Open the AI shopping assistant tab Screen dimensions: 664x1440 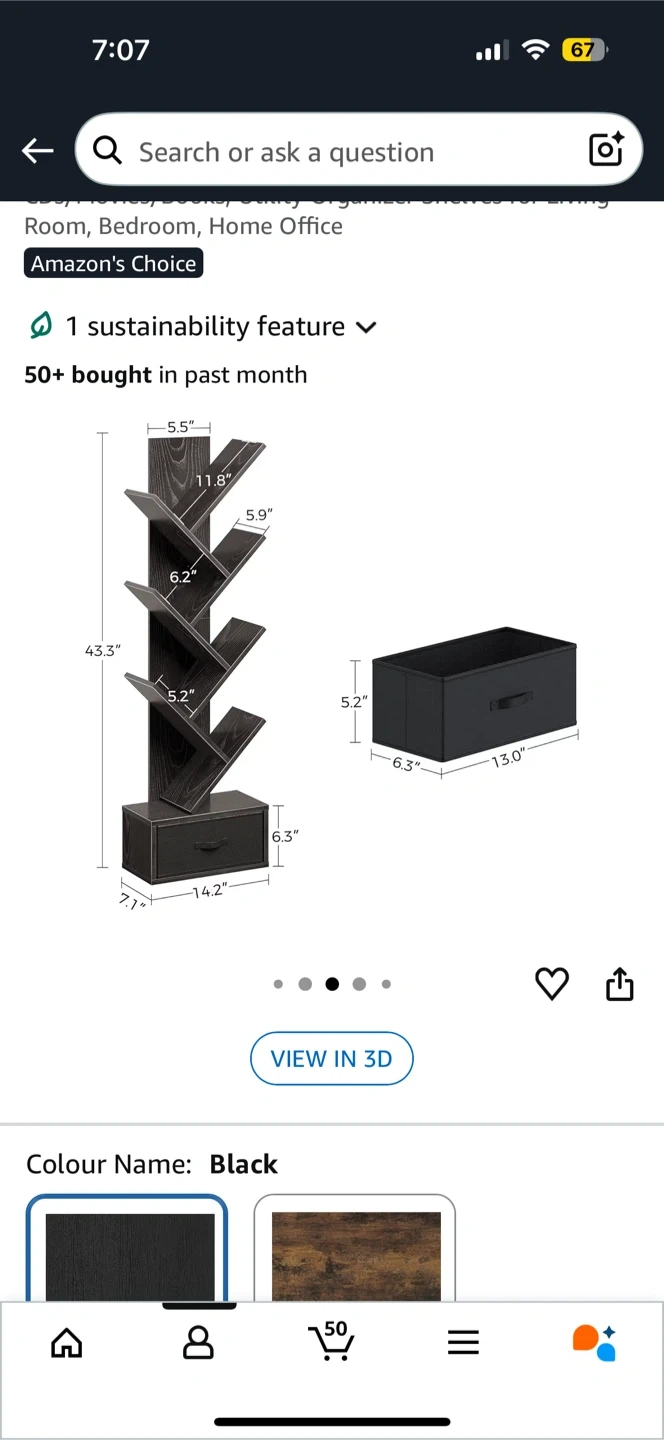click(594, 1343)
